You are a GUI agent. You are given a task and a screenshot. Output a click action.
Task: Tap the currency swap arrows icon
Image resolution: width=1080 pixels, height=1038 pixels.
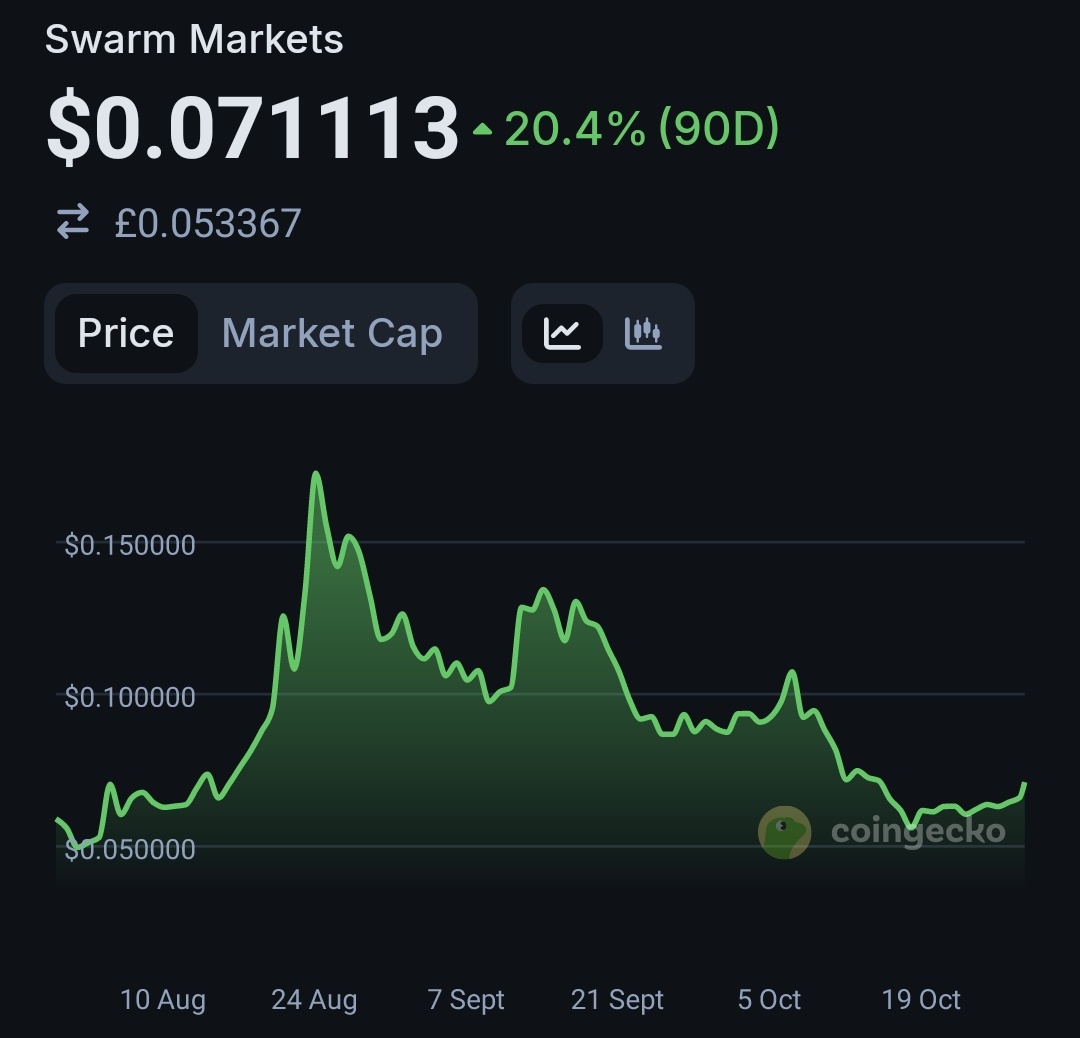pyautogui.click(x=73, y=222)
